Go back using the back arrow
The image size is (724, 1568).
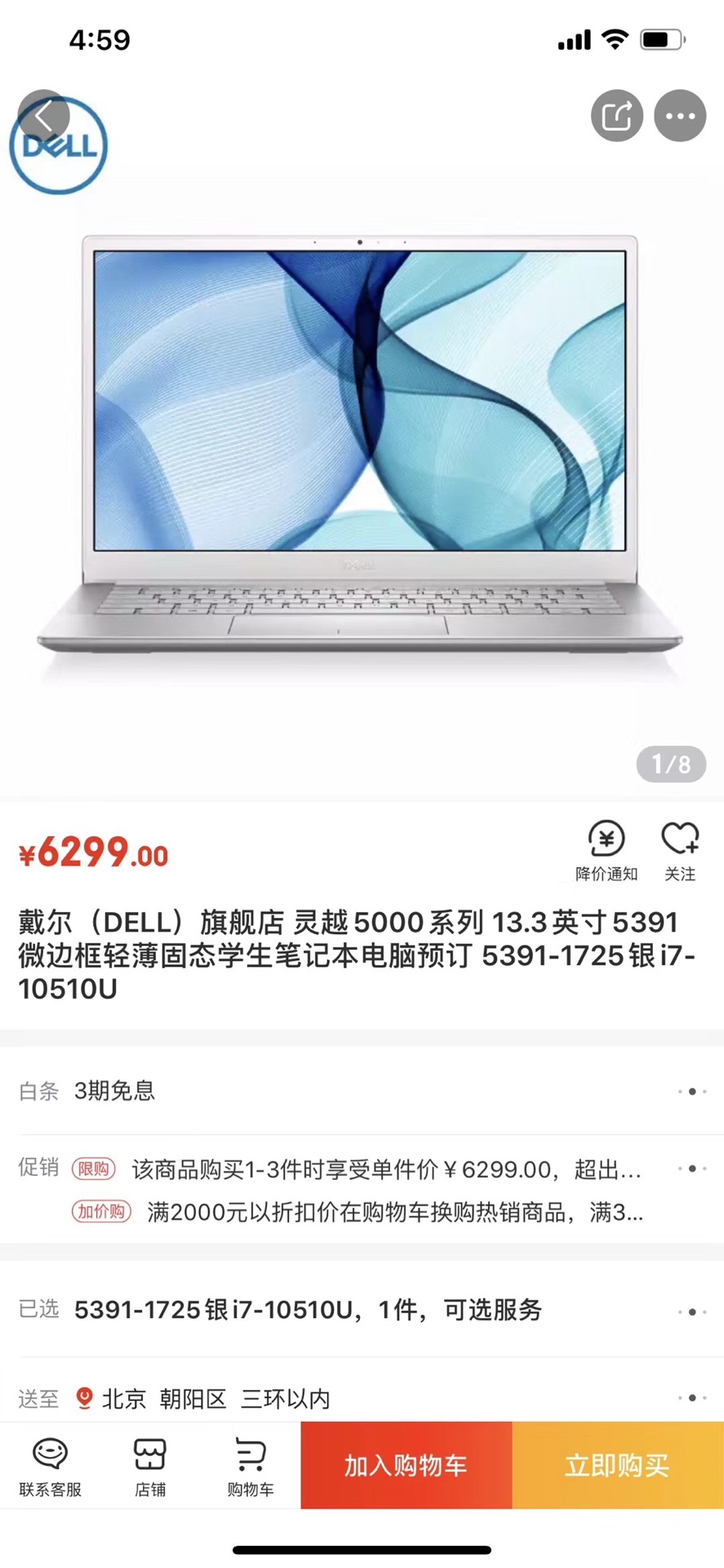click(43, 116)
